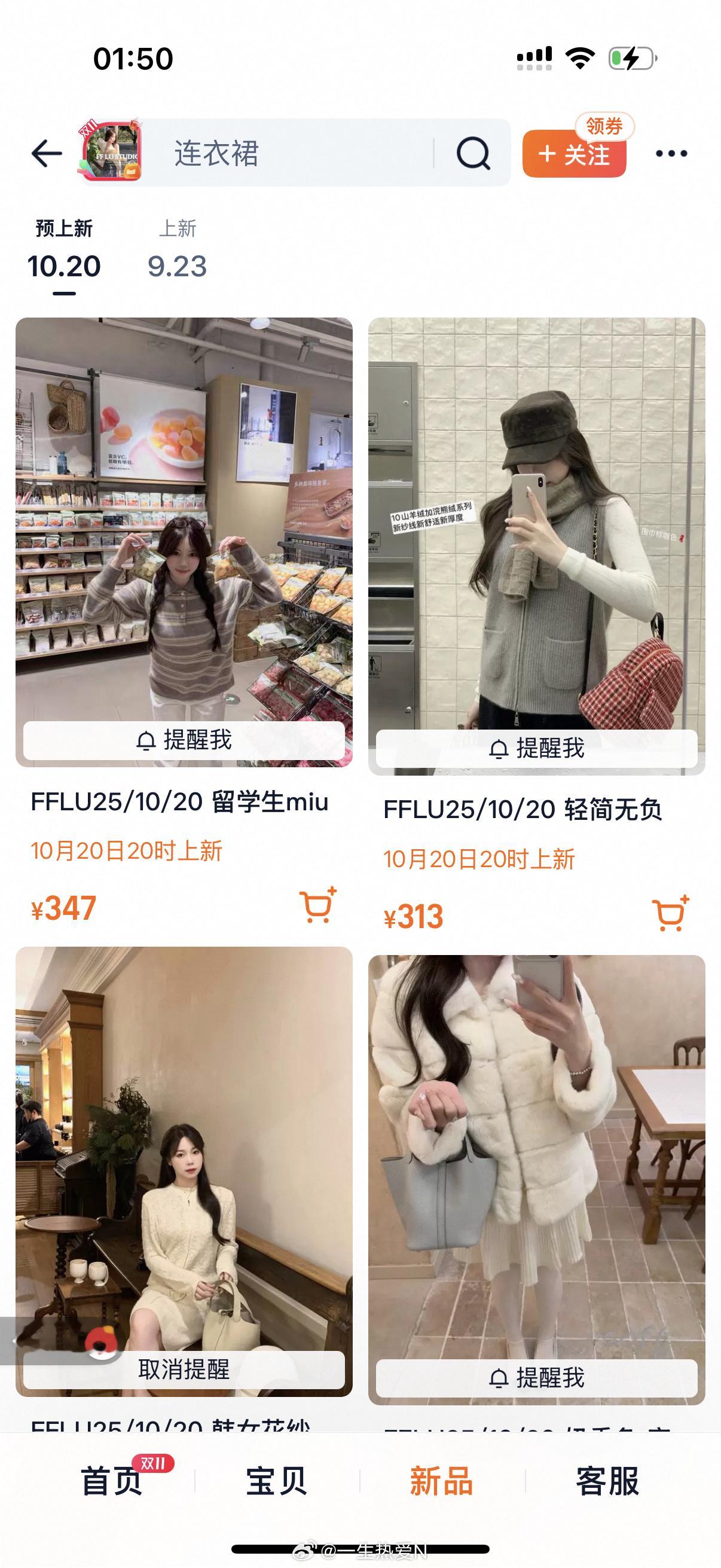Image resolution: width=721 pixels, height=1568 pixels.
Task: Add the ¥313 item to cart
Action: [670, 914]
